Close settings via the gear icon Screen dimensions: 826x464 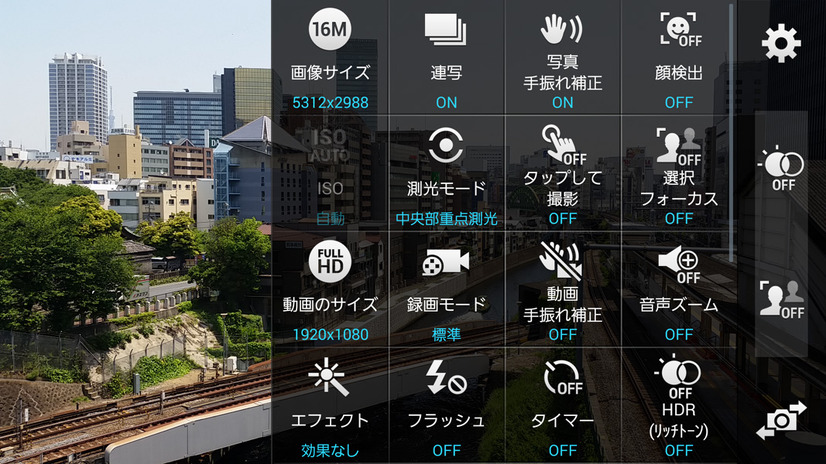tap(781, 44)
